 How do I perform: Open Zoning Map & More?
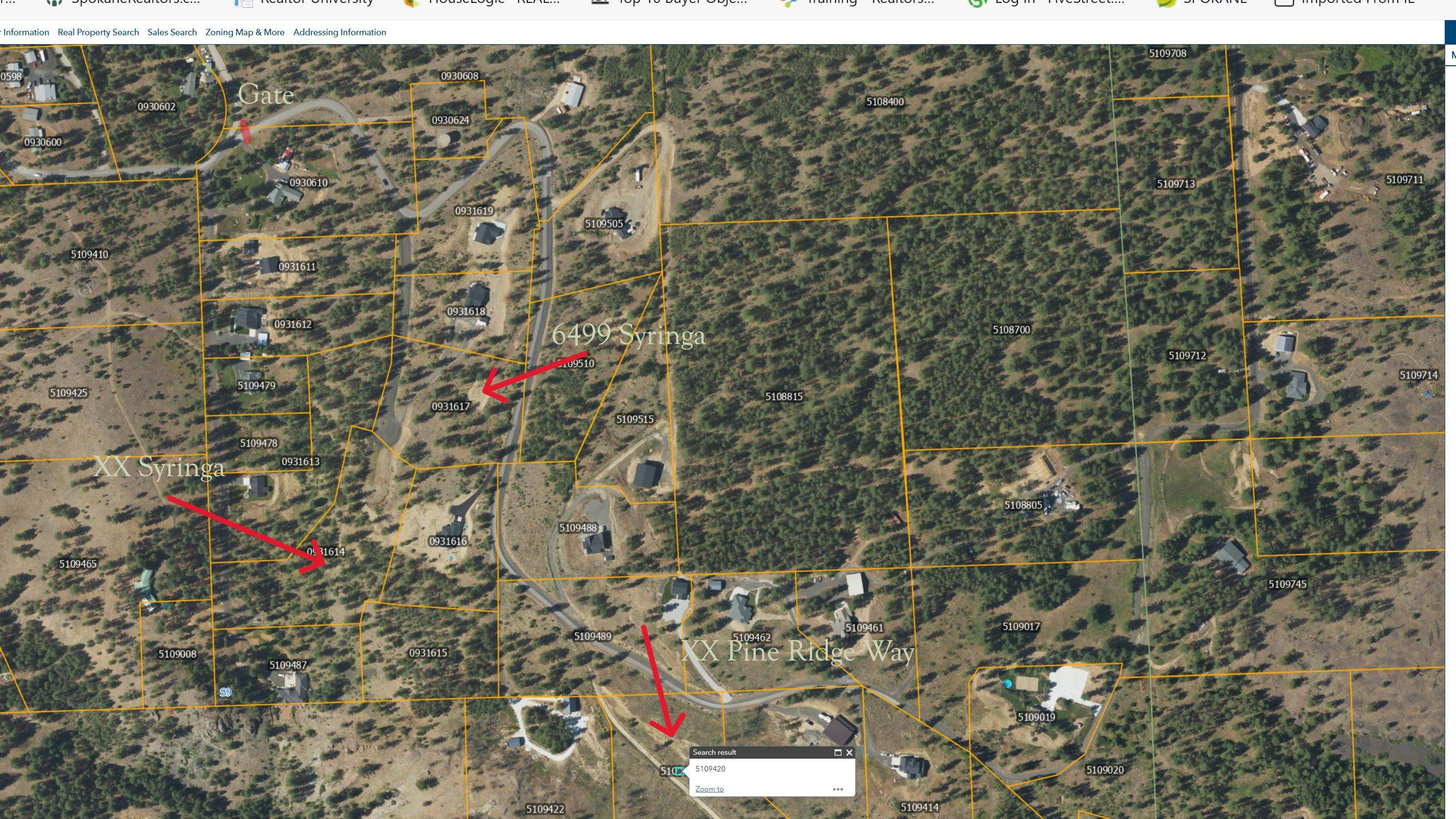[245, 32]
